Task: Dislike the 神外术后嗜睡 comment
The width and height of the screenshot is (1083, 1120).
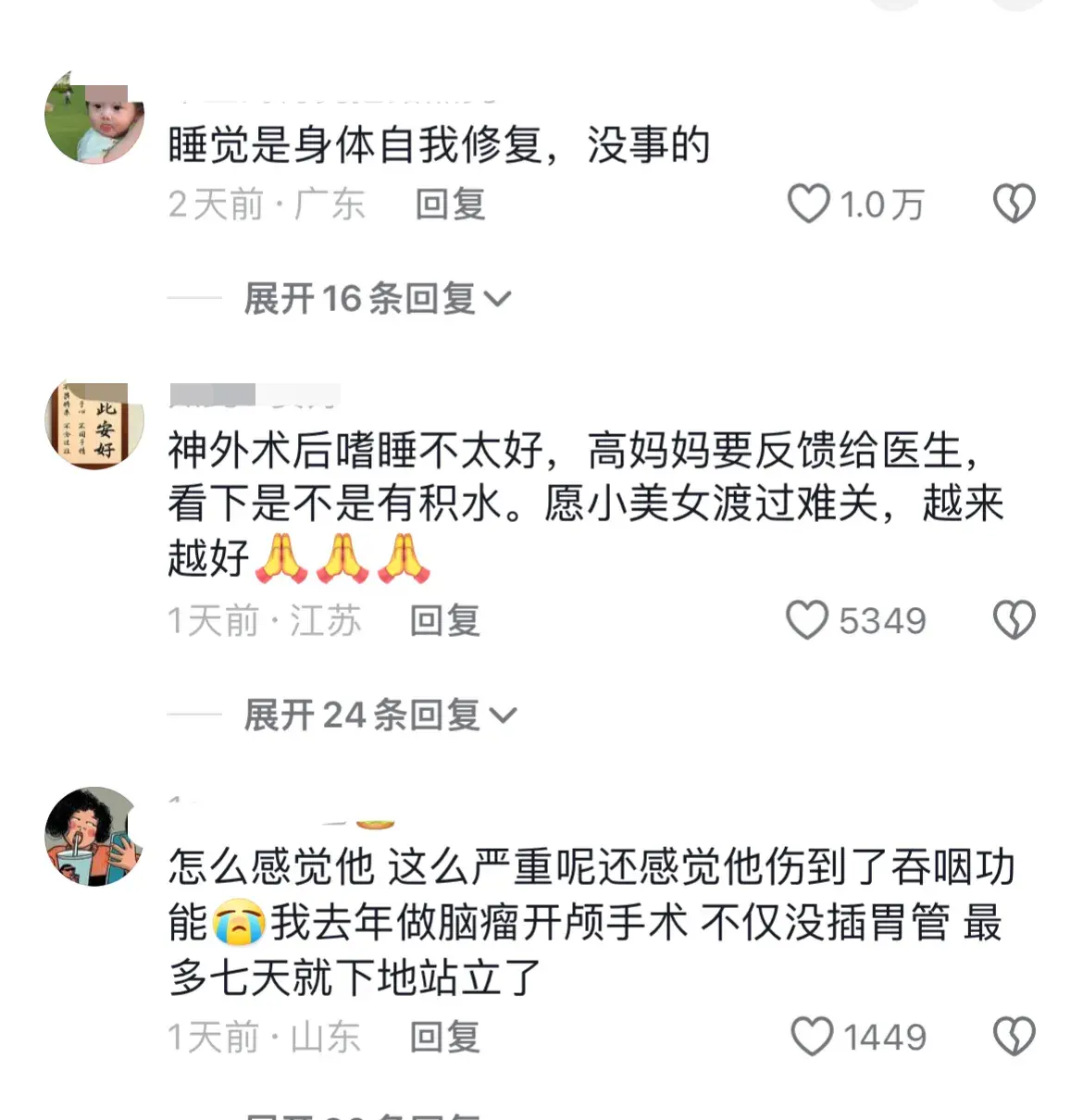Action: tap(1014, 620)
